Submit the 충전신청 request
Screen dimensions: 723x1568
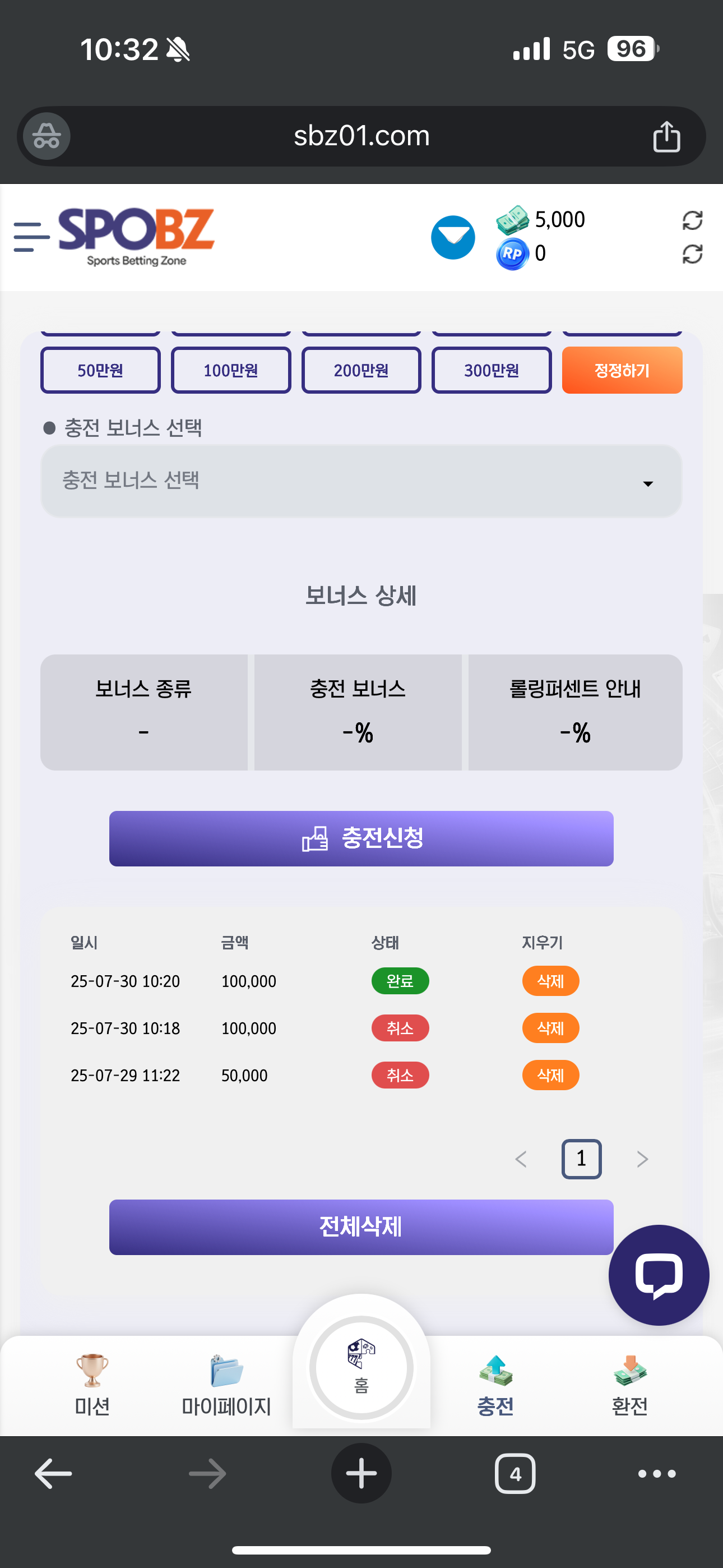click(x=361, y=838)
